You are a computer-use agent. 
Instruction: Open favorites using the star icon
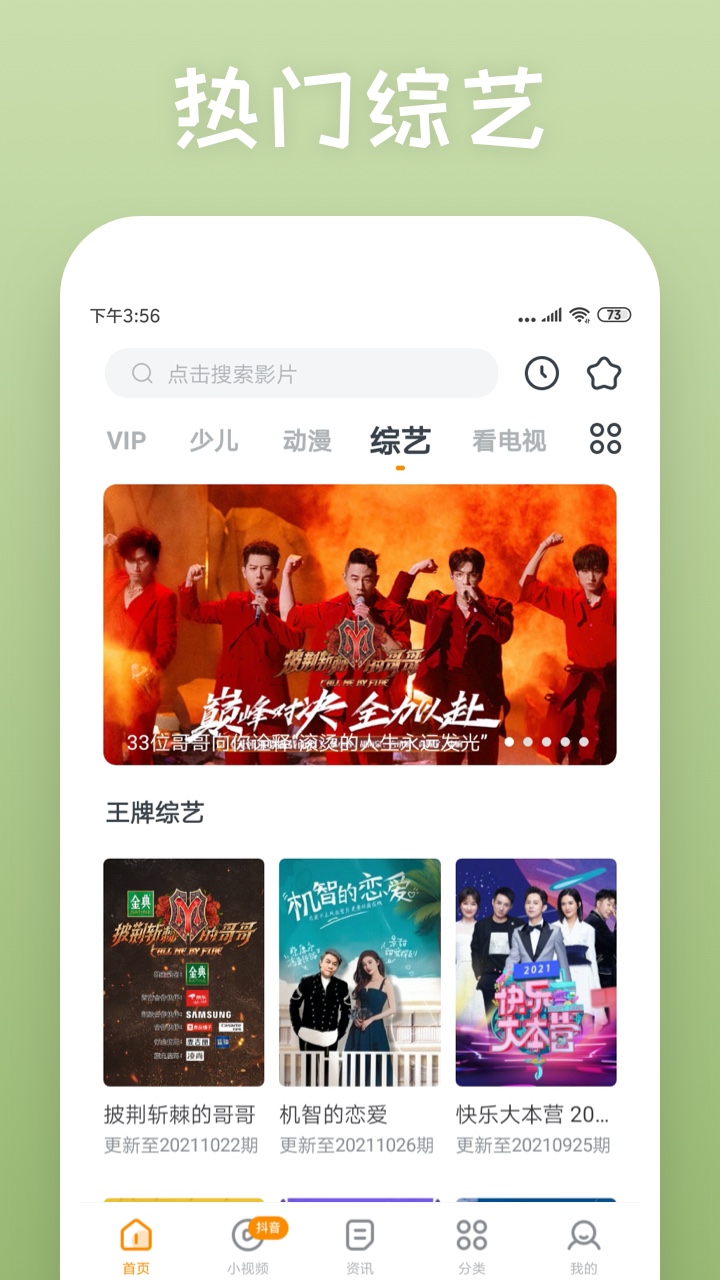[603, 373]
